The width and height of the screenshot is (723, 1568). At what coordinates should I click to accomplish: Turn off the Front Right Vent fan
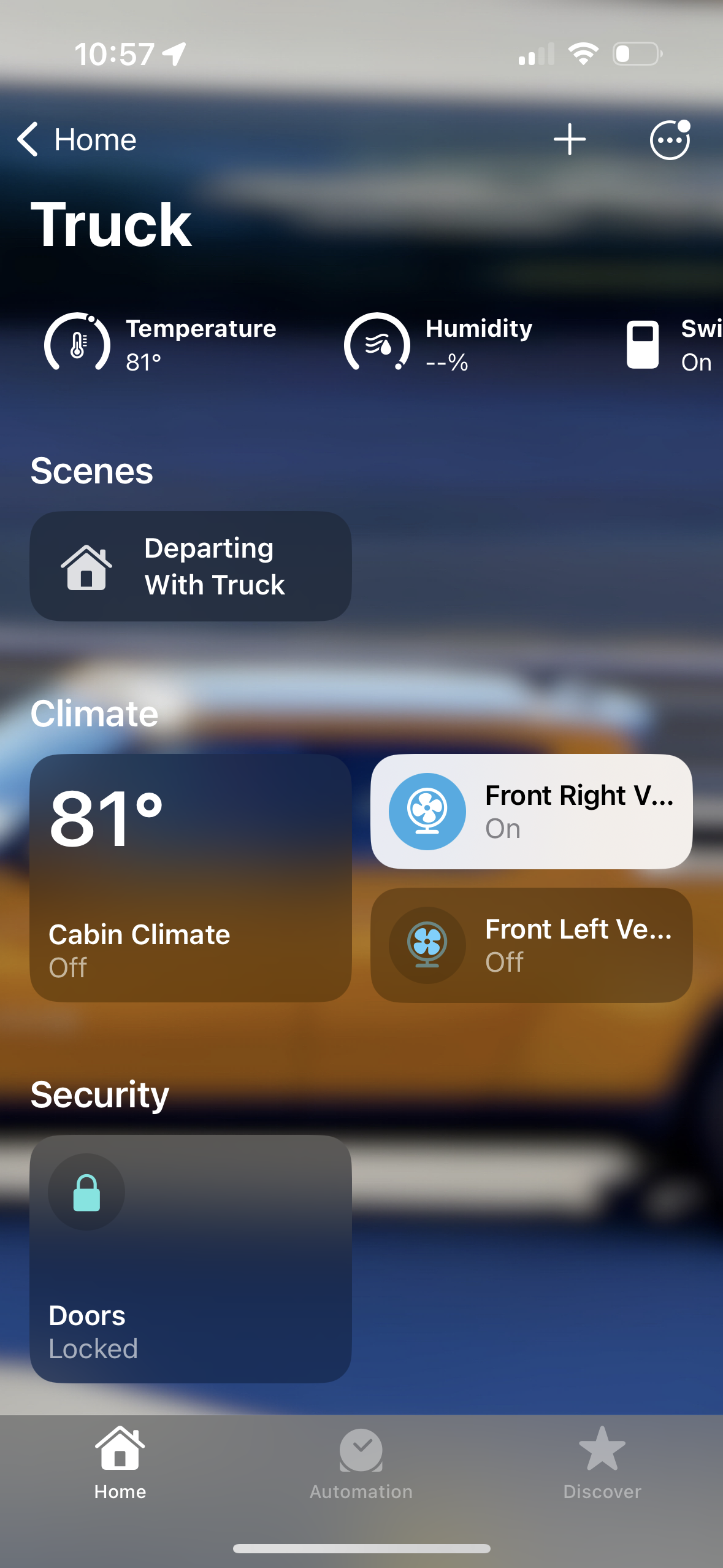[427, 811]
